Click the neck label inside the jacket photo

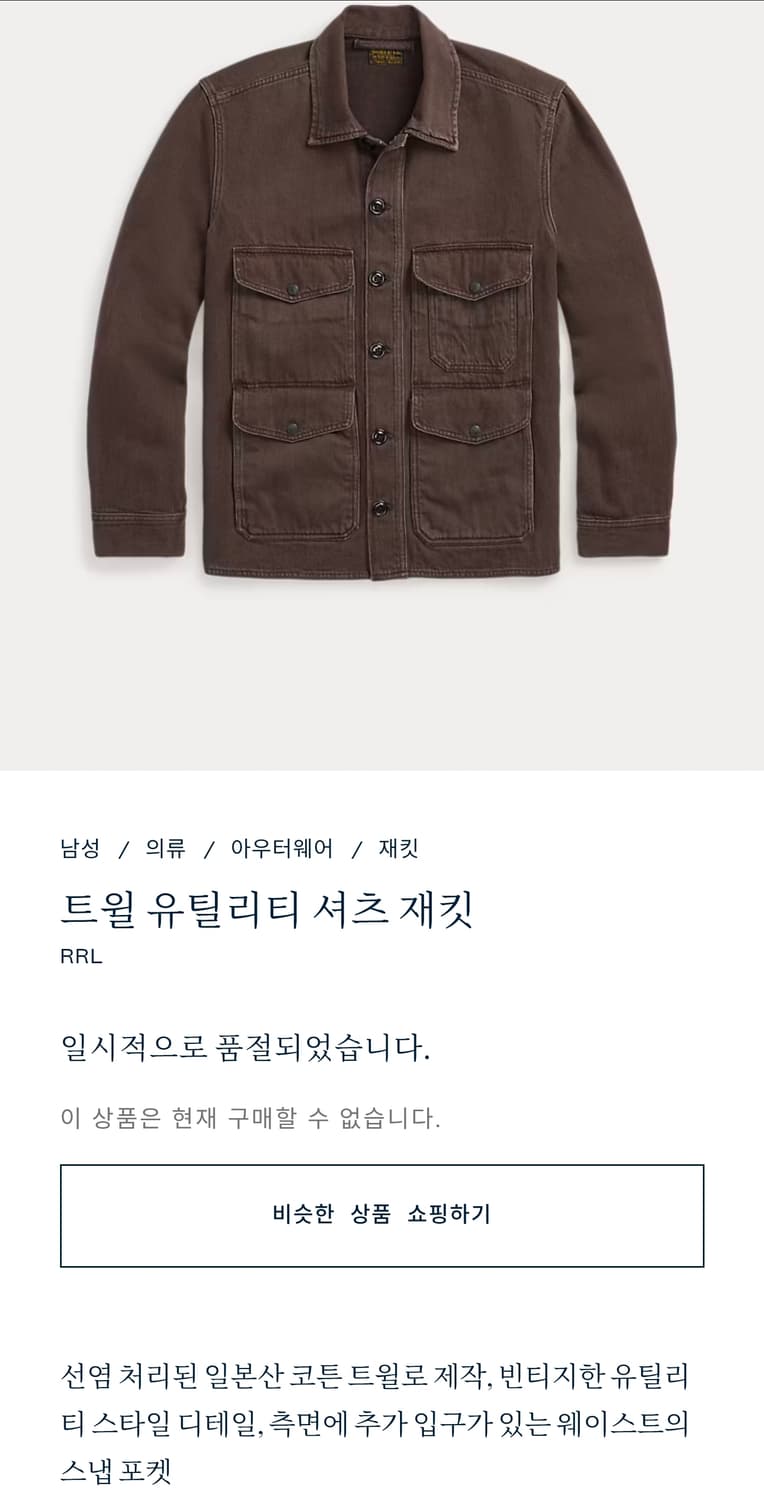[385, 55]
